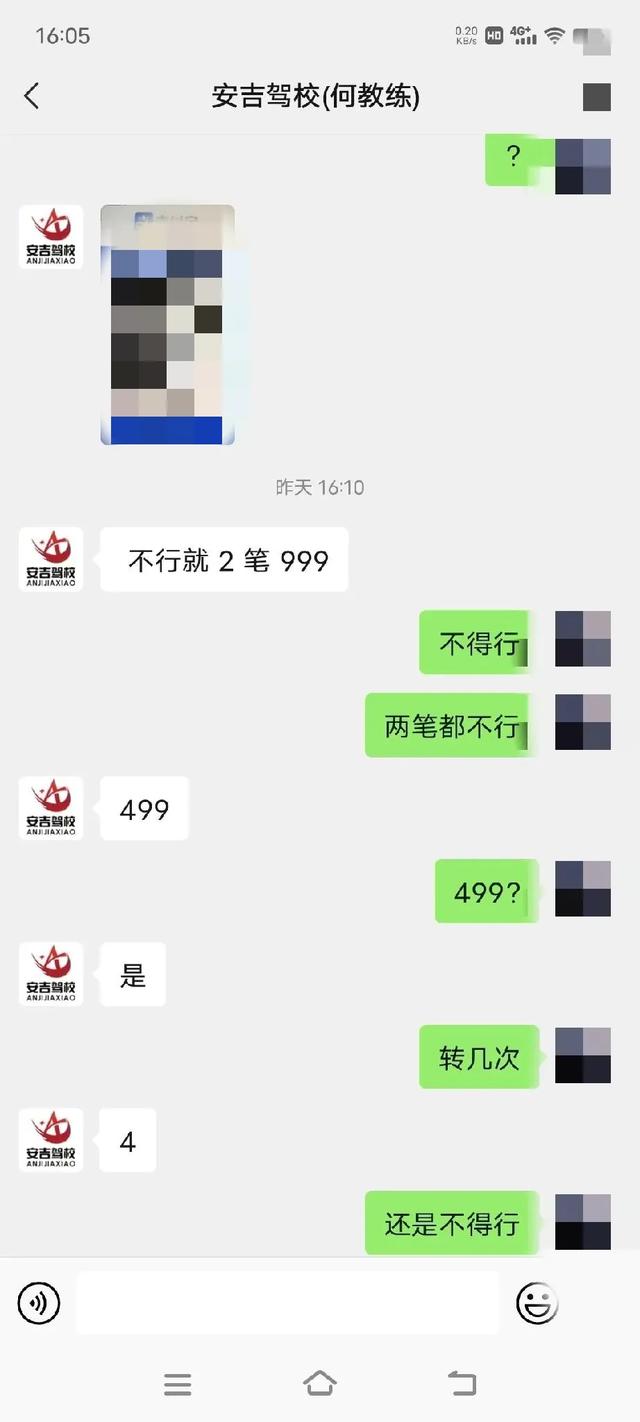The width and height of the screenshot is (640, 1422).
Task: Open chat info menu at top right
Action: 597,96
